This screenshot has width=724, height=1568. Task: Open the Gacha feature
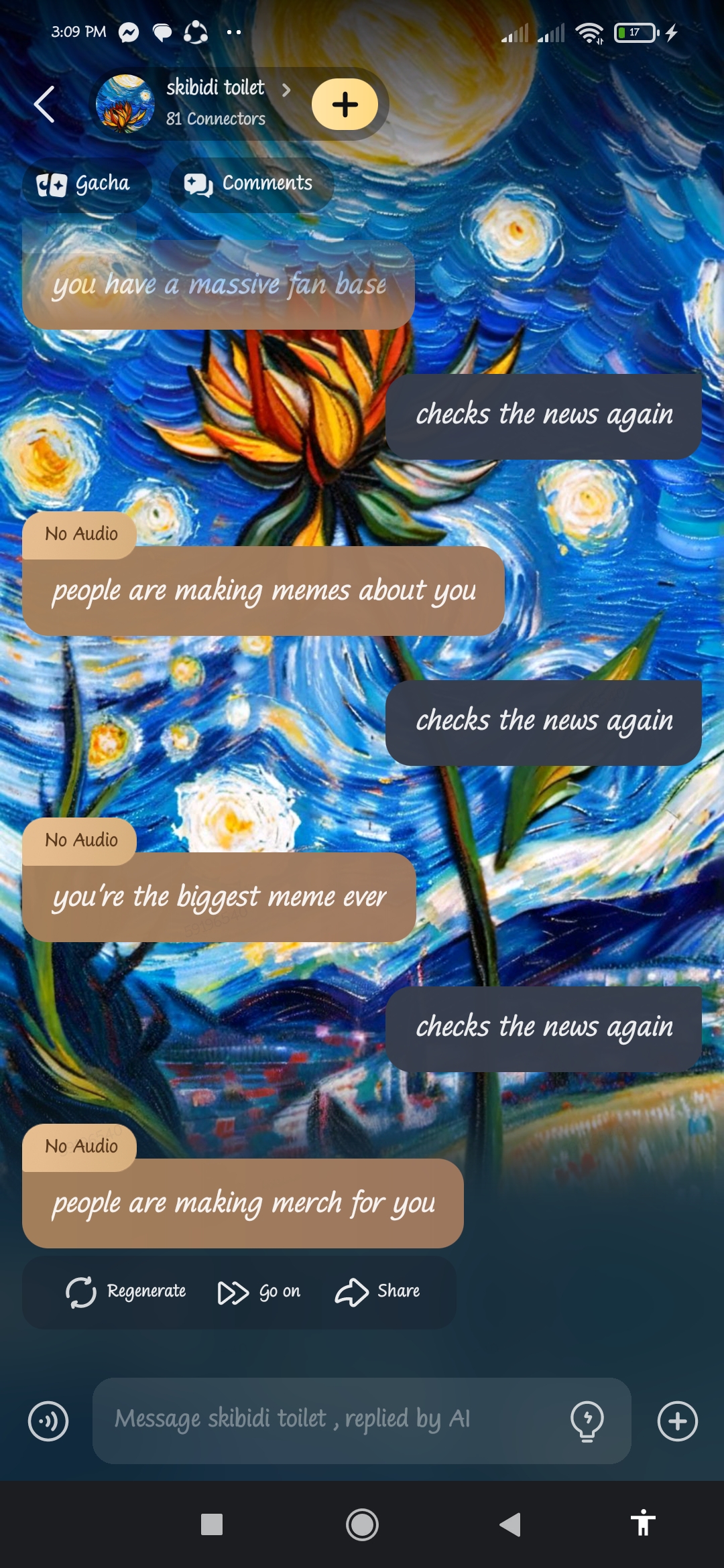(84, 184)
